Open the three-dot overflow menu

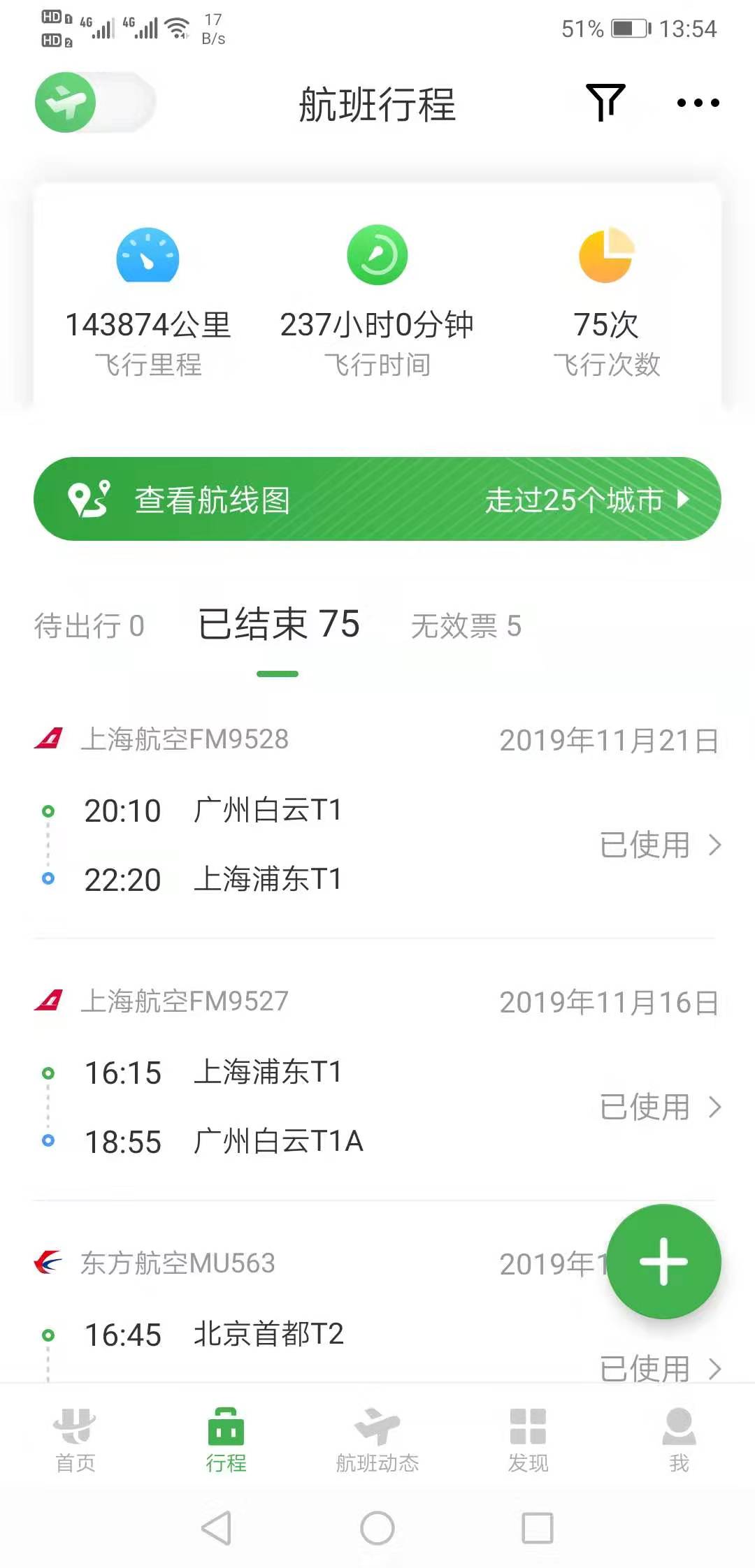point(698,103)
